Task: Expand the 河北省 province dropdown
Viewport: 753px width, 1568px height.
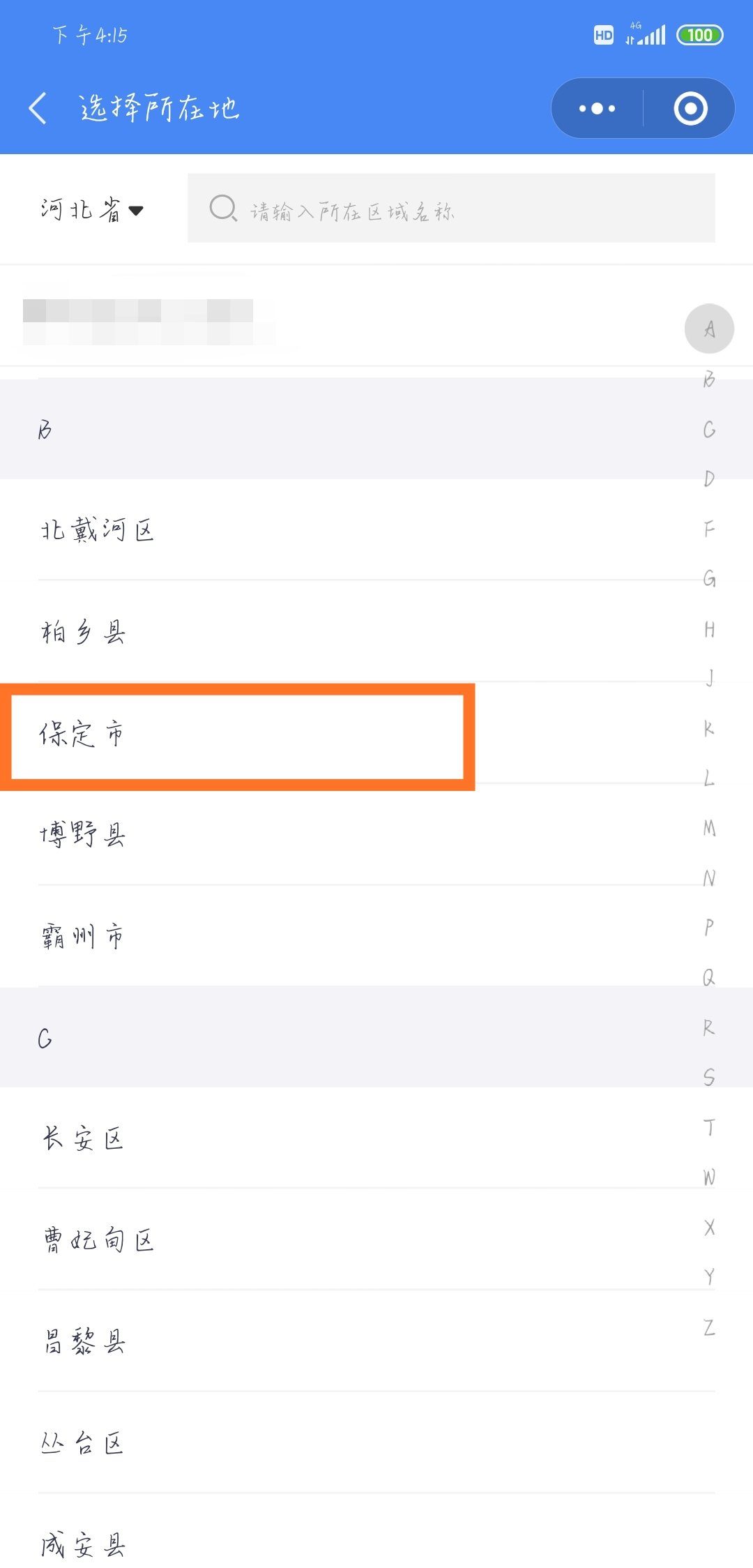Action: click(x=92, y=210)
